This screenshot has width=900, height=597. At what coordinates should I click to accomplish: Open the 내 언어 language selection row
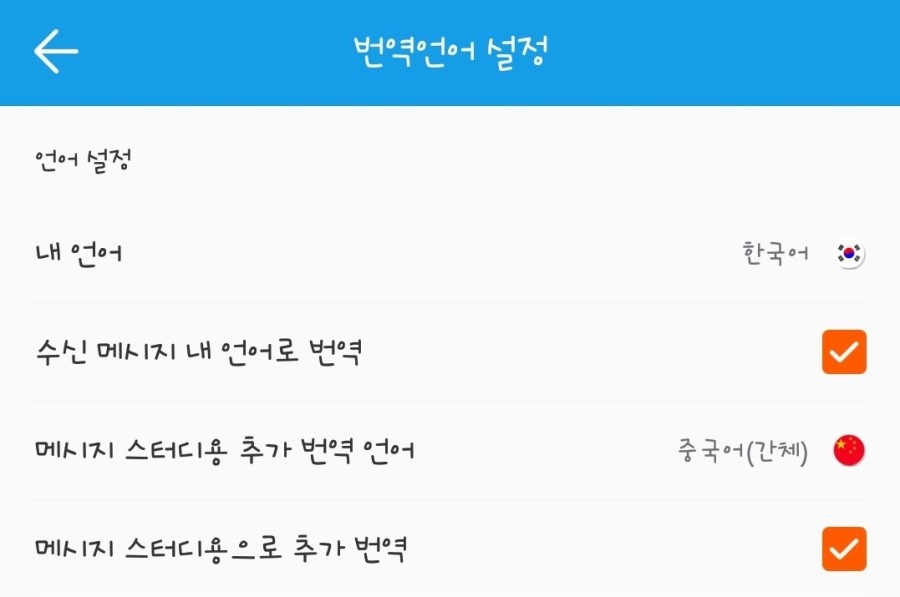(x=450, y=254)
